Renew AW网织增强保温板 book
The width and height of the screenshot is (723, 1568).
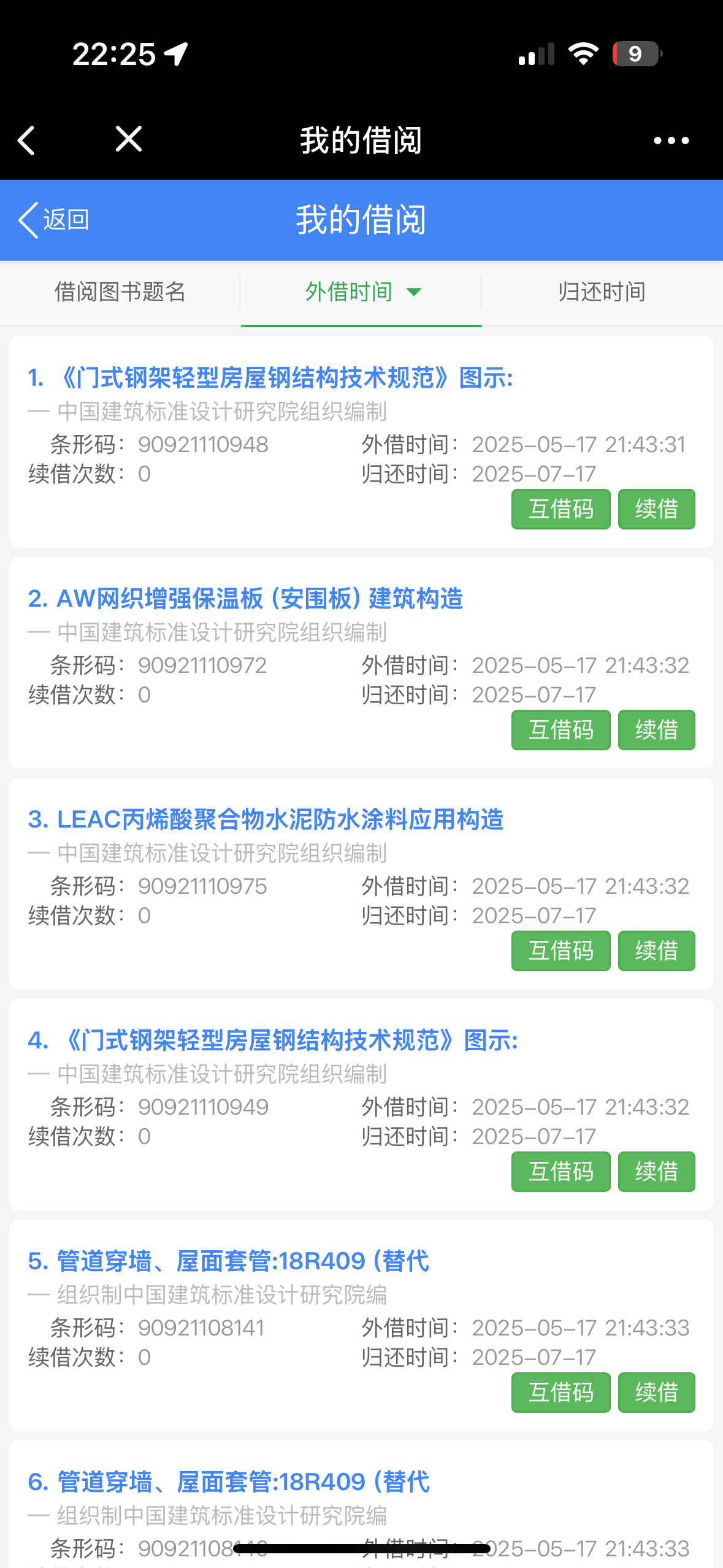click(656, 729)
